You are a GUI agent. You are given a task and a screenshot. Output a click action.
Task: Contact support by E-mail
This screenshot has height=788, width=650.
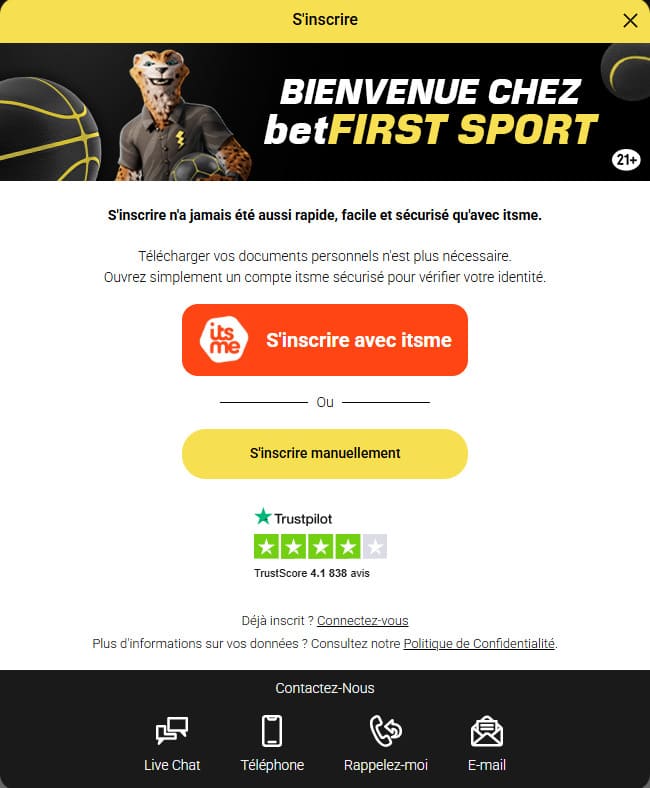[x=487, y=743]
